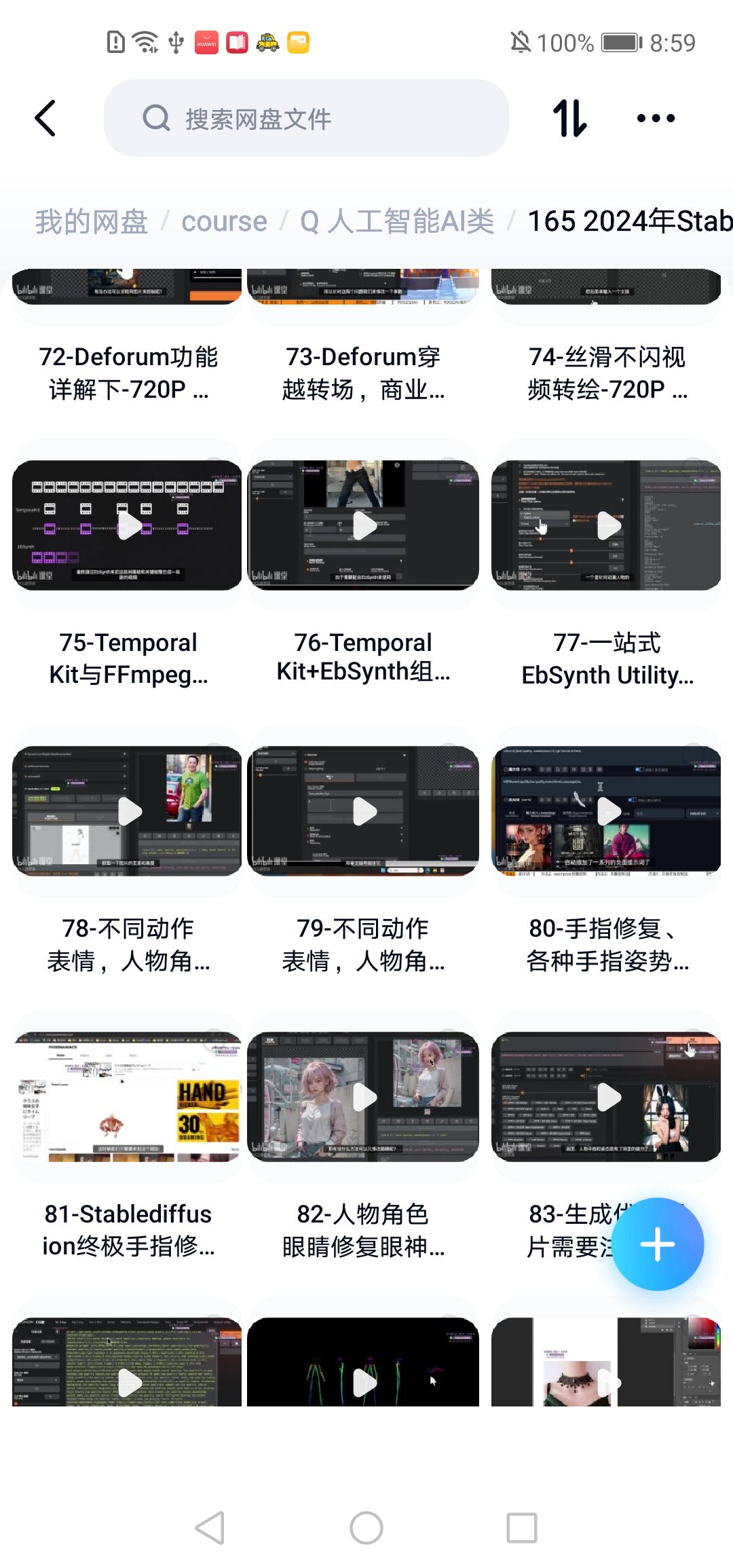Open video 78-不同动作表情
The image size is (733, 1568).
(x=128, y=811)
